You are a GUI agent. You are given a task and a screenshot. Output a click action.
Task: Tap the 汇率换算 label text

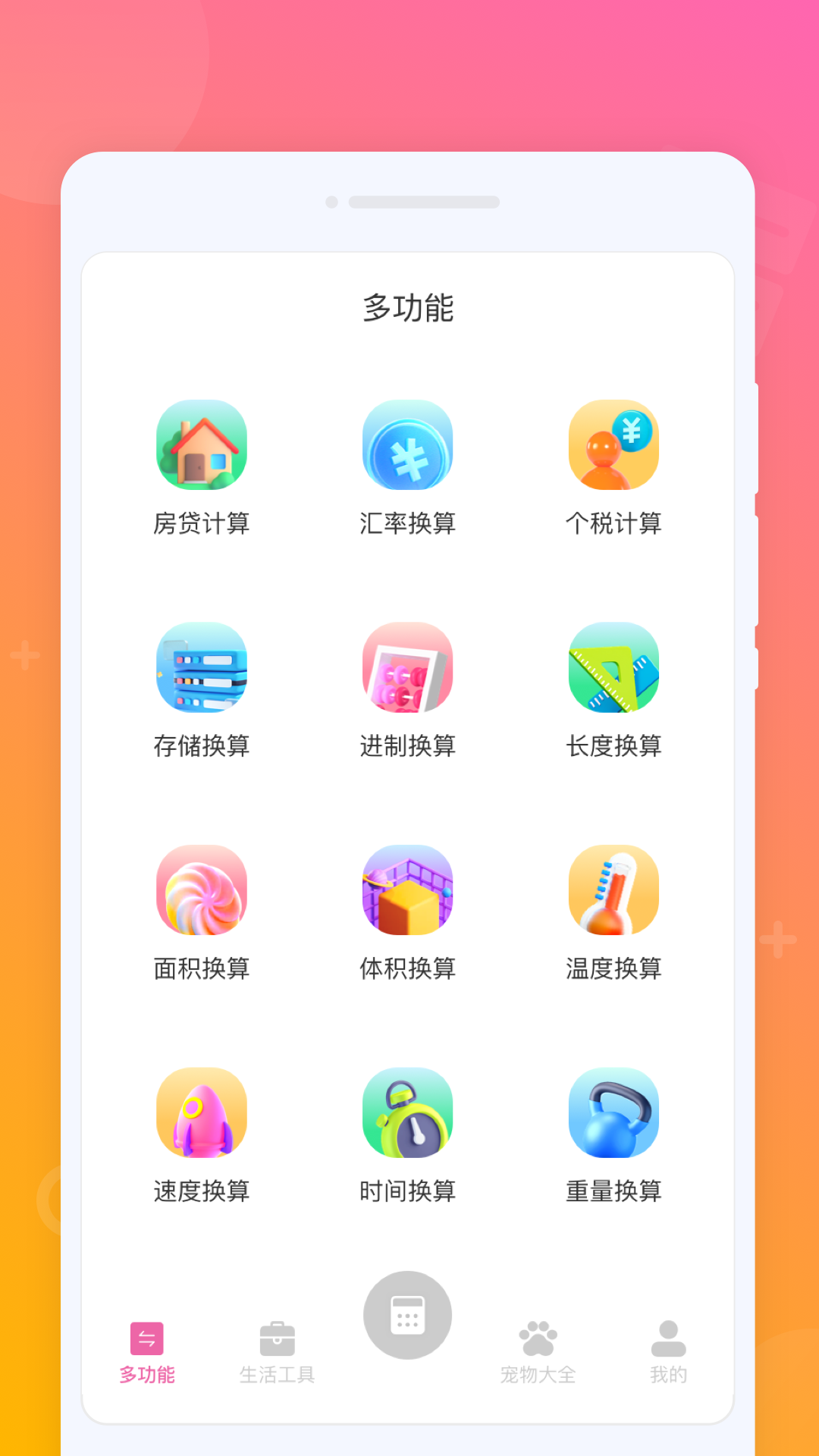point(407,522)
